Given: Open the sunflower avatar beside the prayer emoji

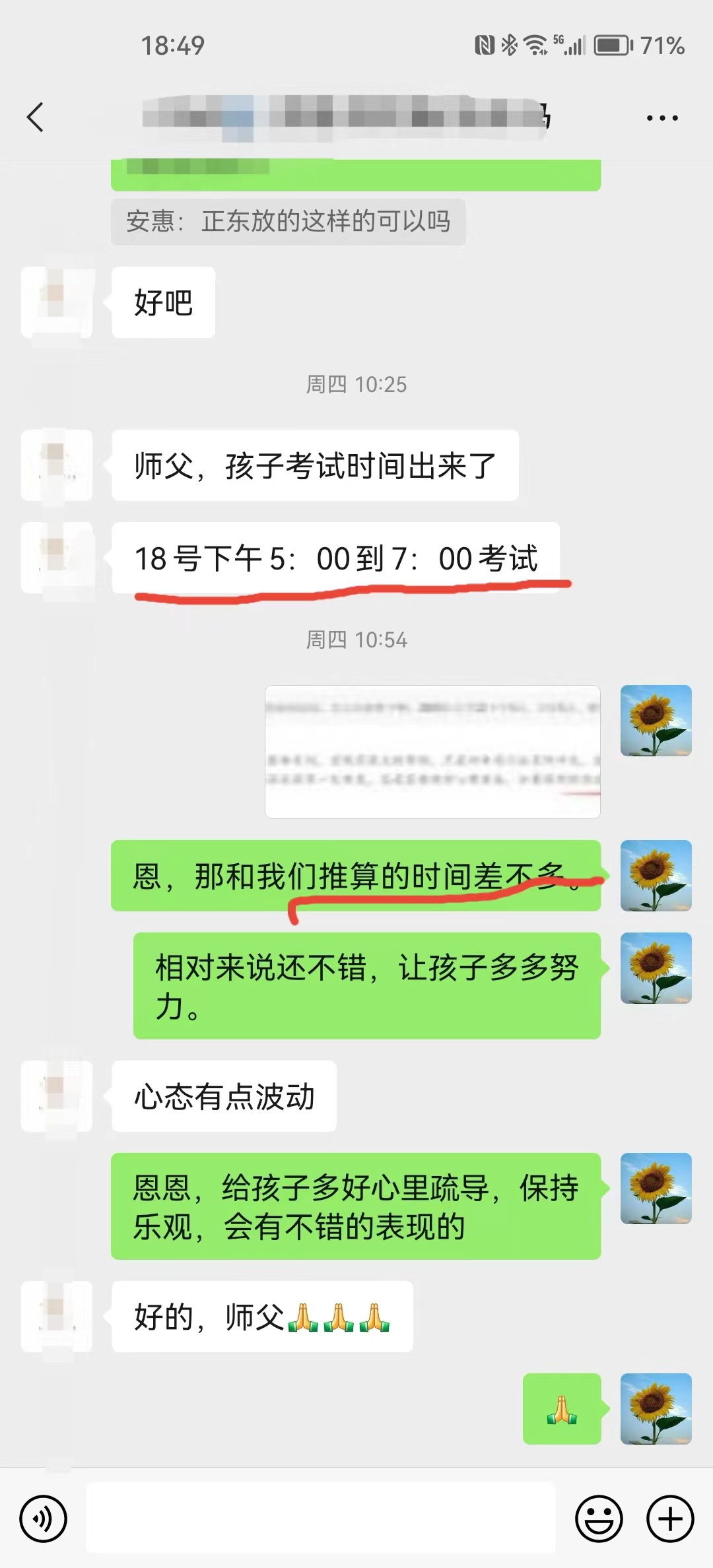Looking at the screenshot, I should click(x=656, y=1409).
